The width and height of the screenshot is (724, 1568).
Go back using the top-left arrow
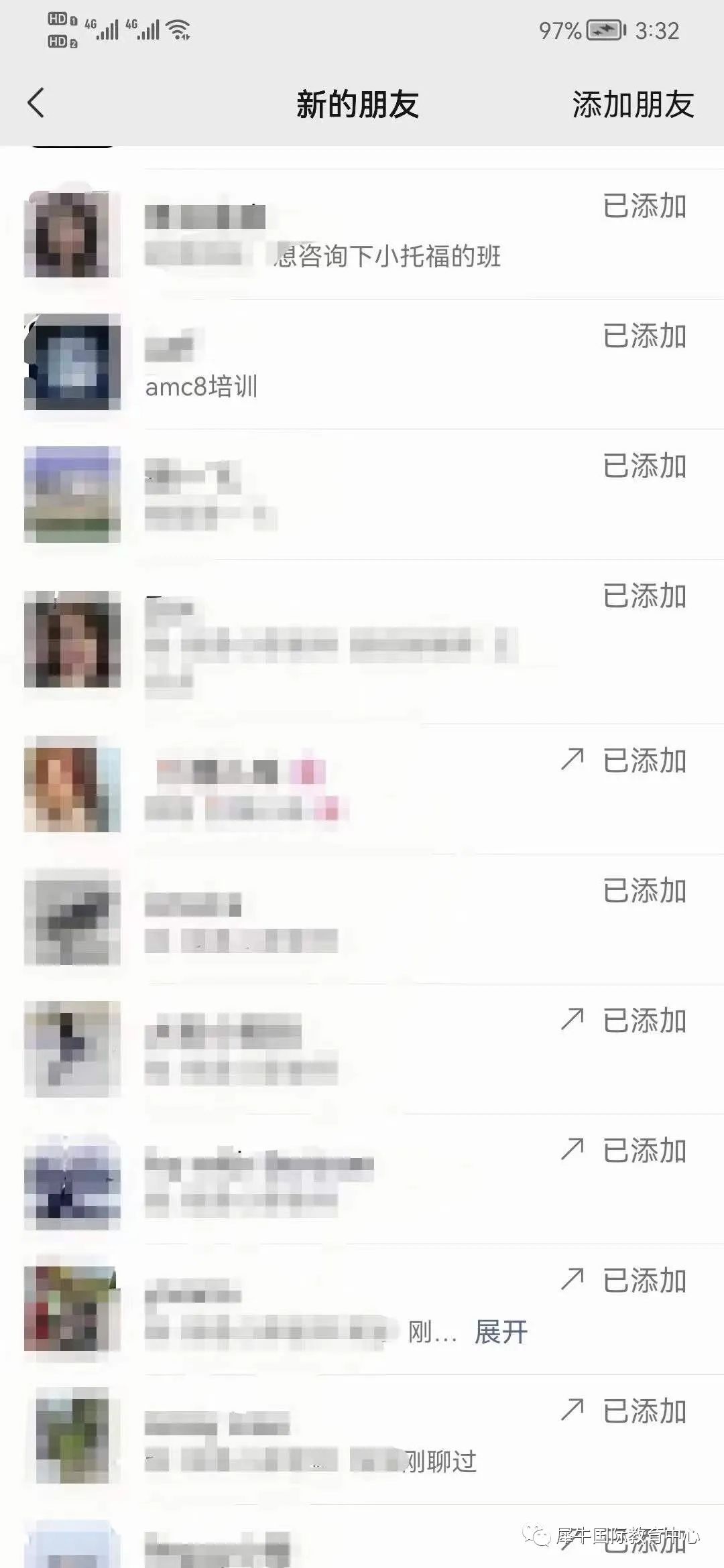(36, 103)
